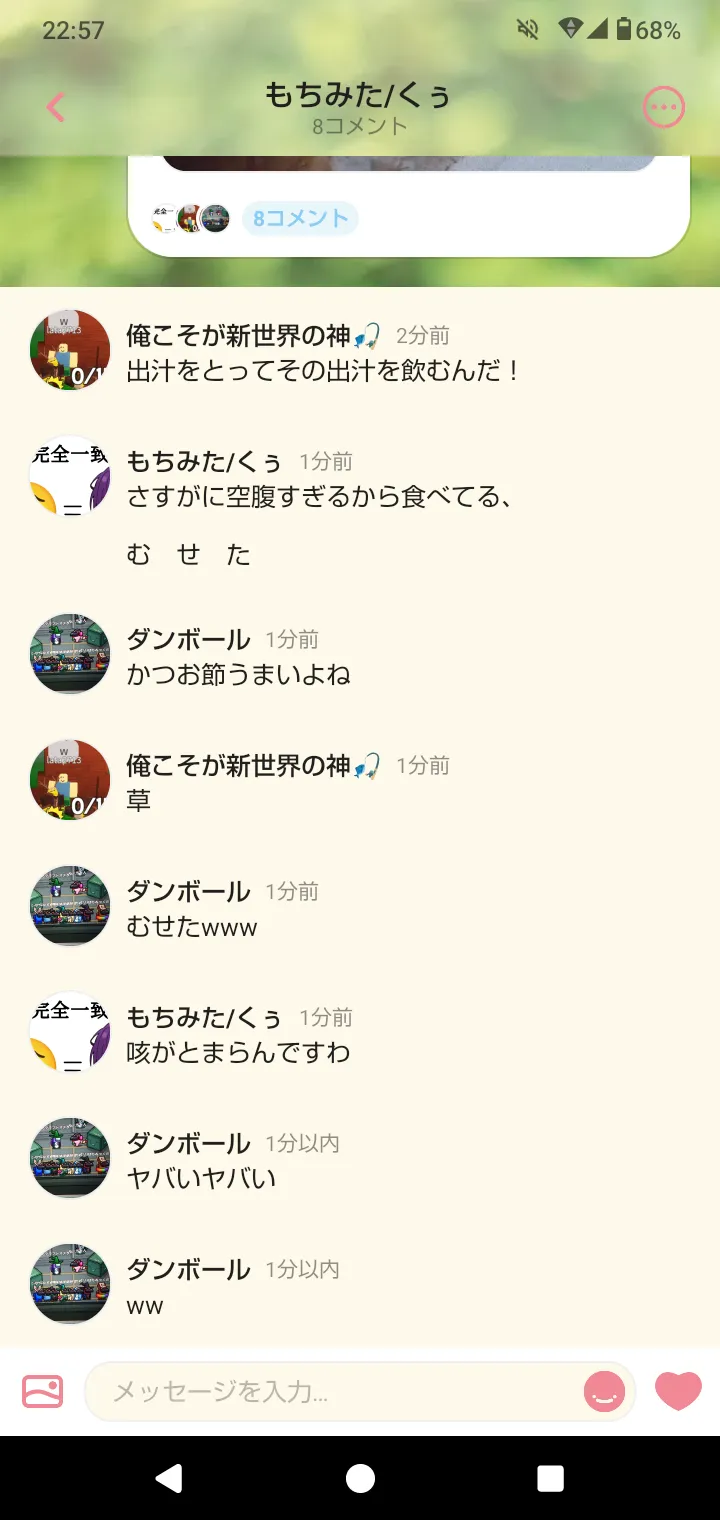Send a heart reaction
The image size is (720, 1520).
[x=678, y=1391]
